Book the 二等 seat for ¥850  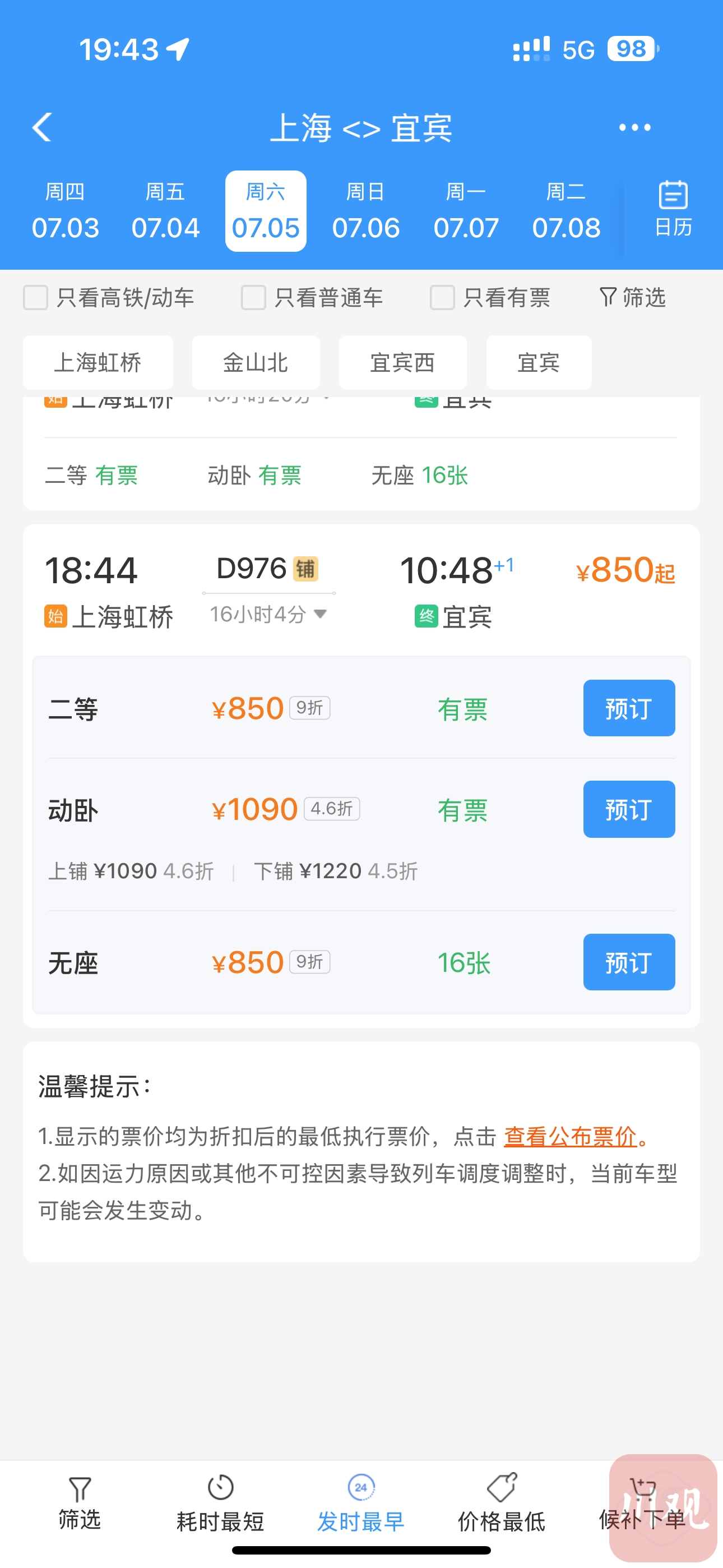coord(628,708)
